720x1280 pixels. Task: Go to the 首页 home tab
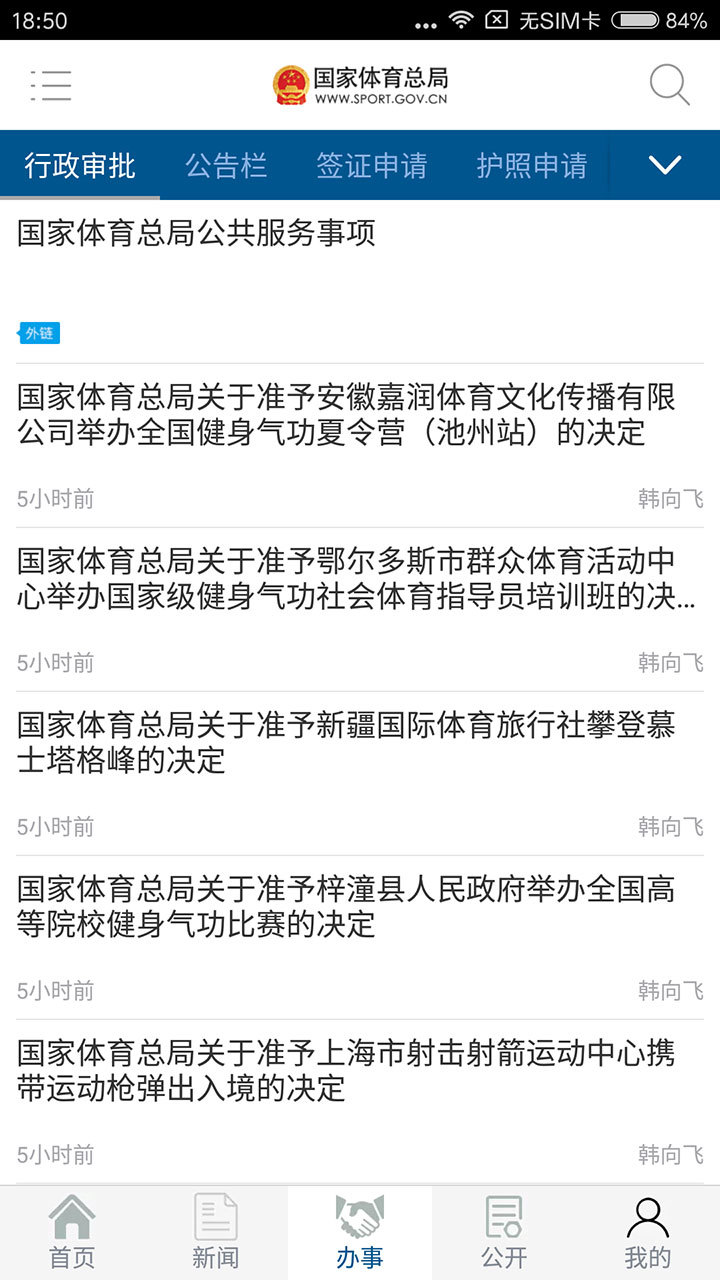coord(72,1233)
